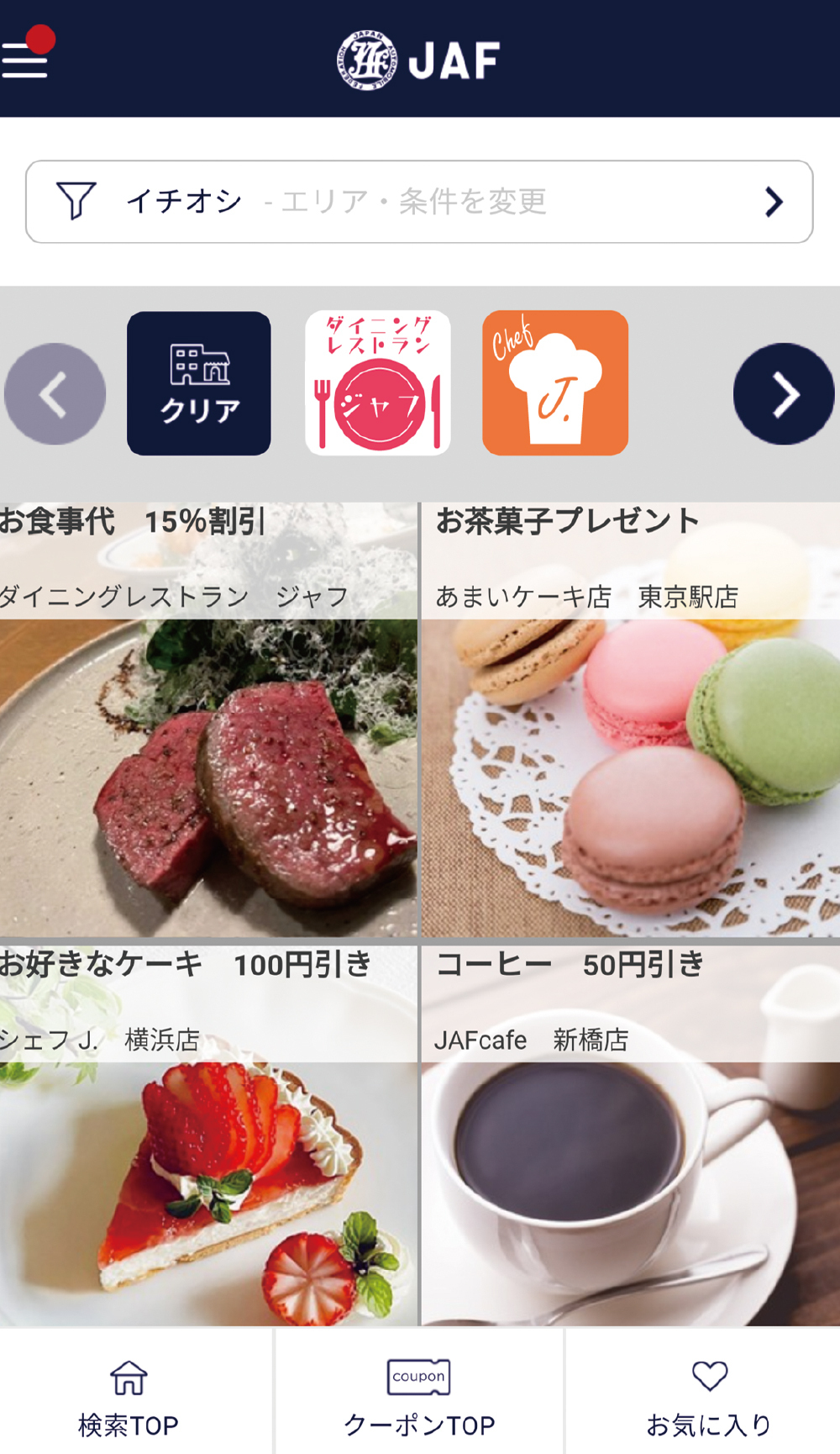Open the イチオシ area and condition filter

tap(419, 202)
